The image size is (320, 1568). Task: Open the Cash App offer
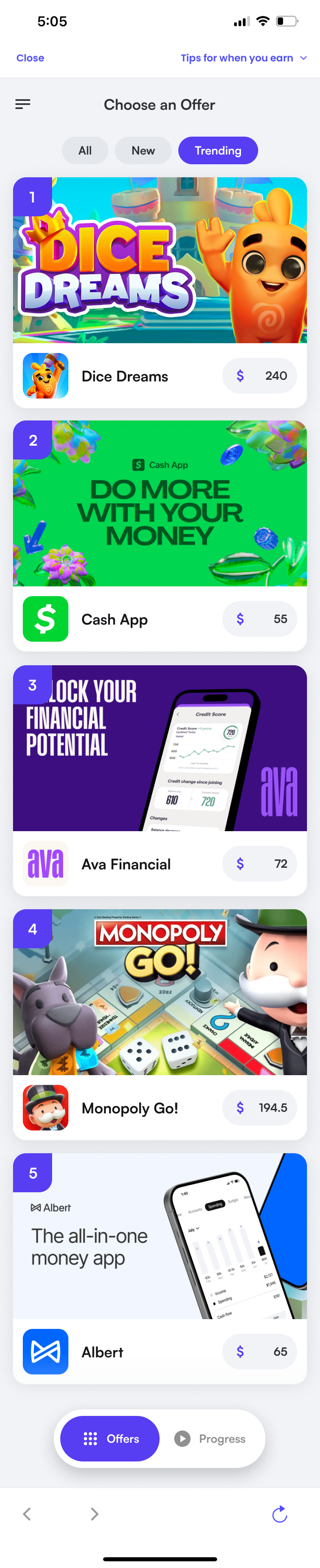(160, 536)
